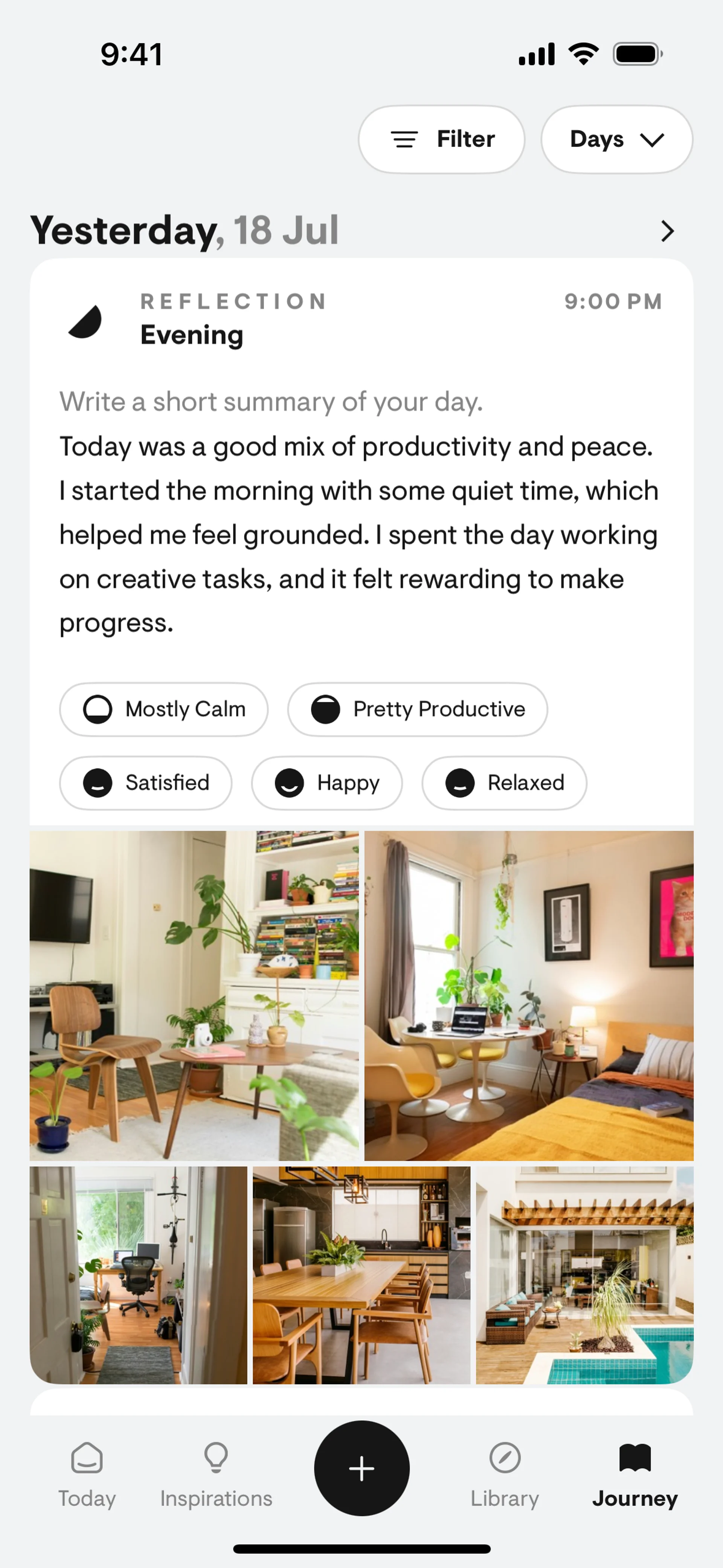This screenshot has width=723, height=1568.
Task: Open the patio with pool photo
Action: [x=585, y=1275]
